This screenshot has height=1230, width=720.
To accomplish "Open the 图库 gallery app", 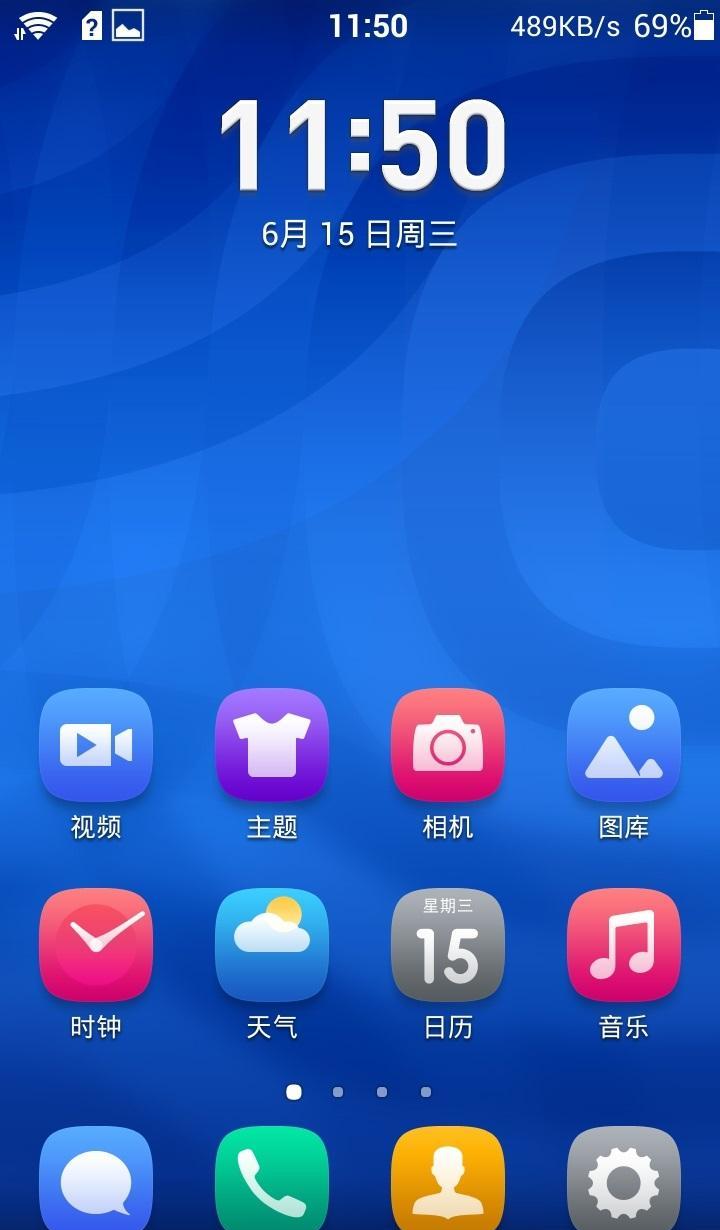I will (624, 745).
